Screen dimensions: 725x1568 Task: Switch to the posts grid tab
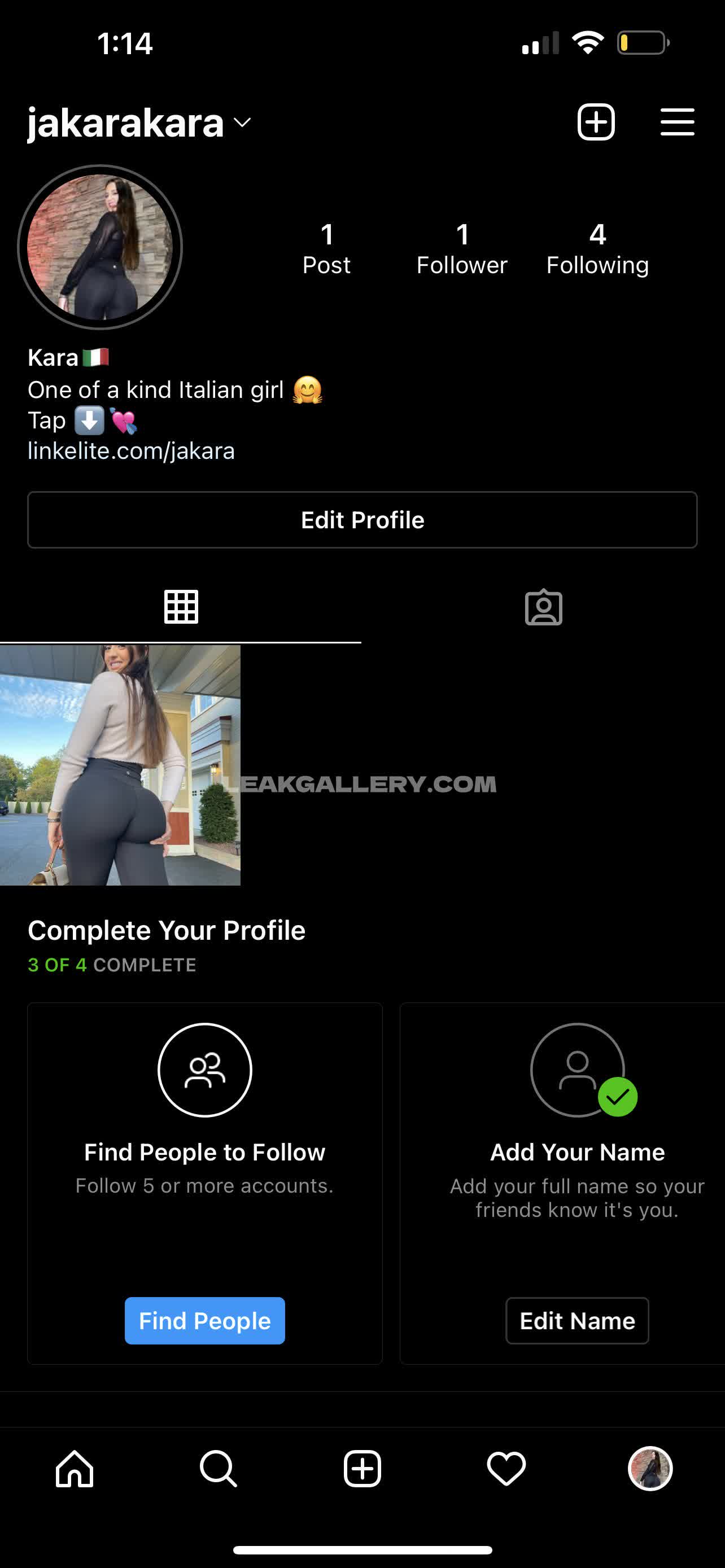click(x=181, y=606)
